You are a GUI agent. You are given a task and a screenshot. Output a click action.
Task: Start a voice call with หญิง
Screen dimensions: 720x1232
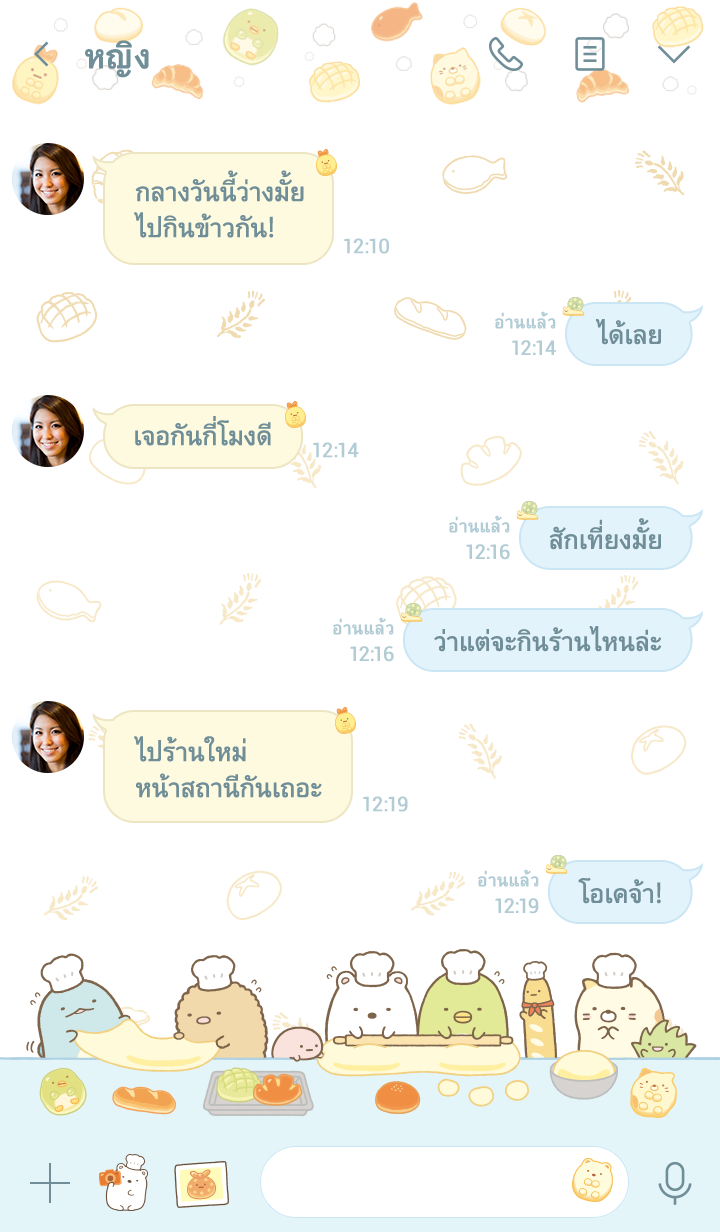[506, 54]
